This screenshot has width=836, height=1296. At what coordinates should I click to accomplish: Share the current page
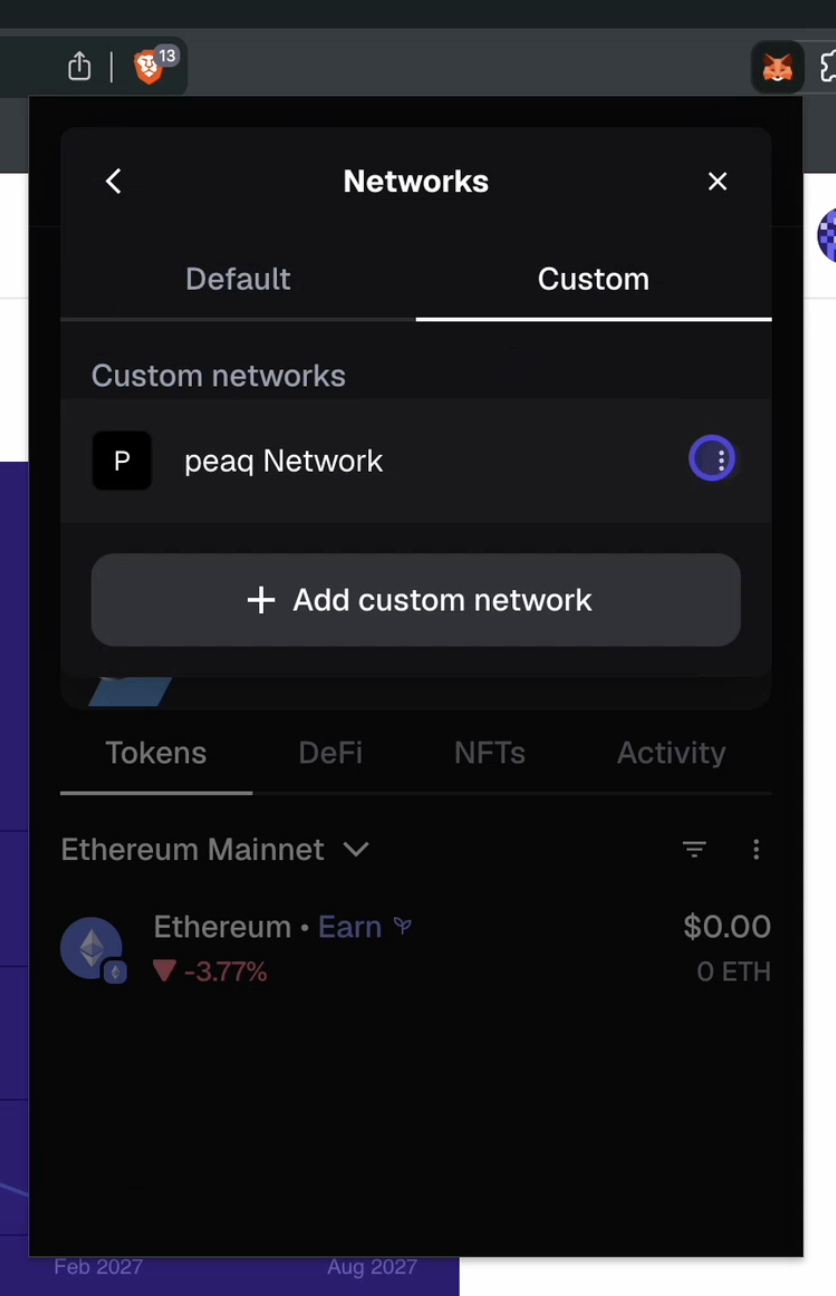point(79,67)
